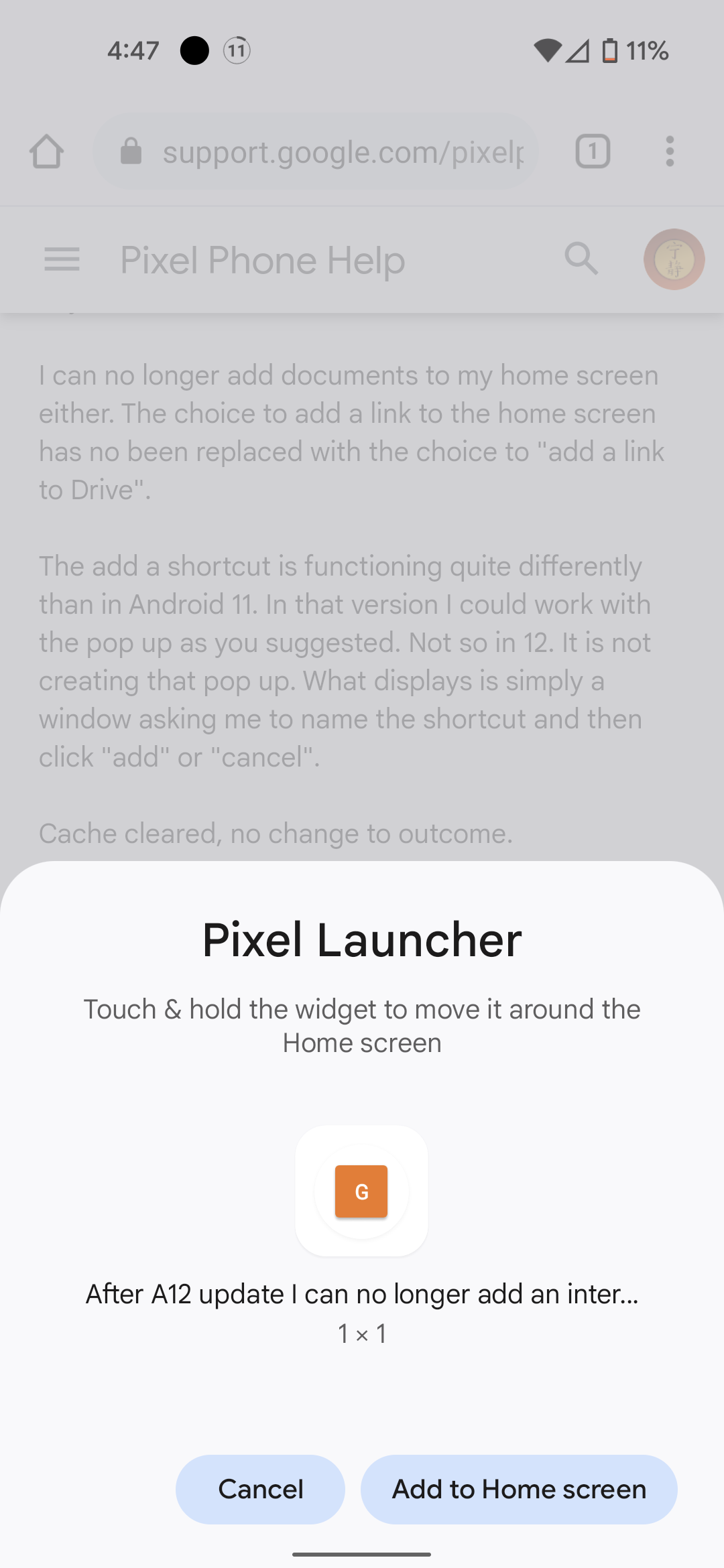Cancel the Pixel Launcher dialog
The width and height of the screenshot is (724, 1568).
[260, 1489]
